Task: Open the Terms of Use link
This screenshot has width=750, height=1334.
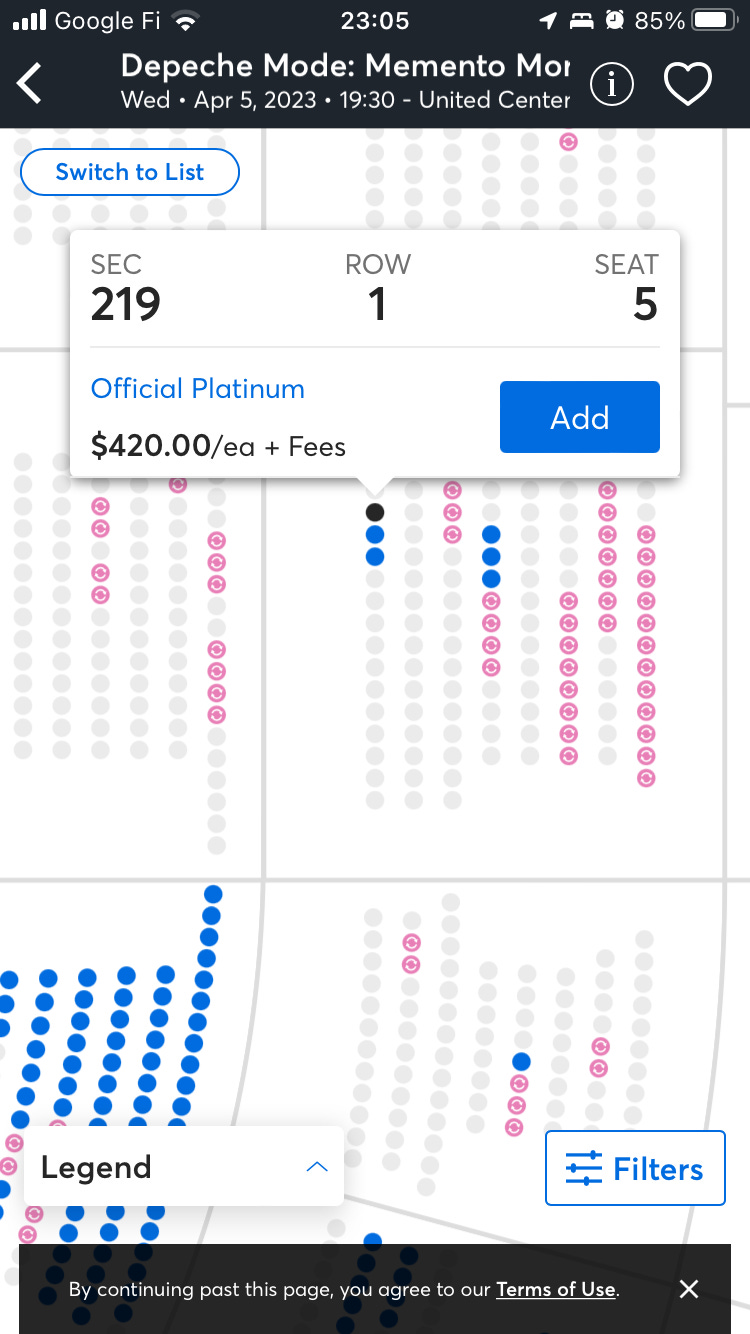Action: 556,1289
